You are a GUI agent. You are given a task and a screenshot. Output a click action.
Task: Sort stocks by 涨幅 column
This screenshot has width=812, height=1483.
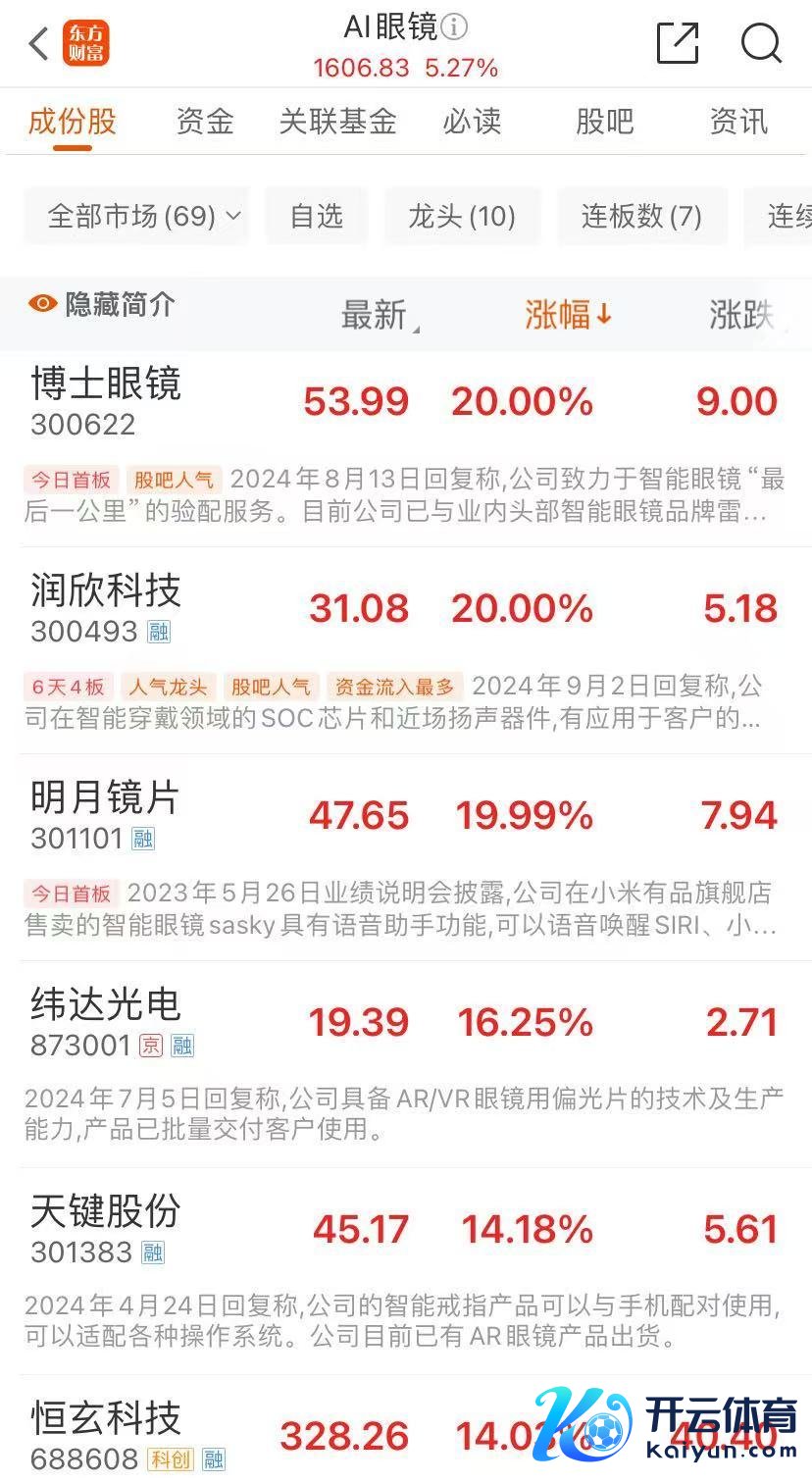coord(568,315)
